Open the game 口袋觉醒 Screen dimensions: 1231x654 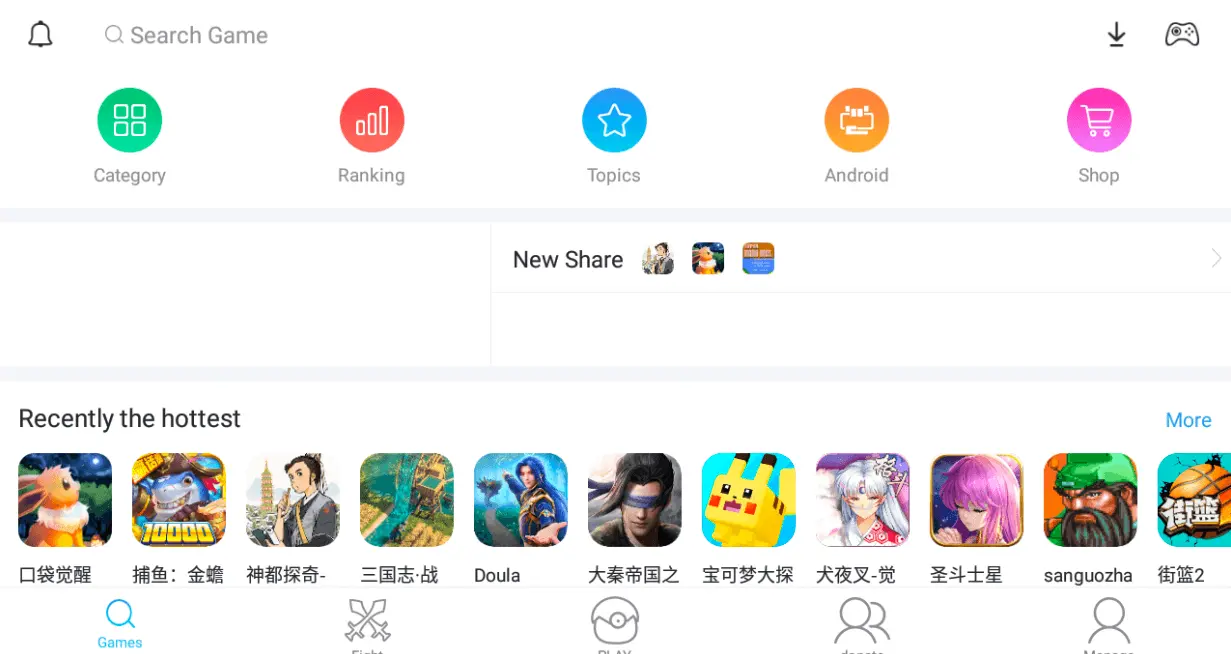tap(65, 500)
